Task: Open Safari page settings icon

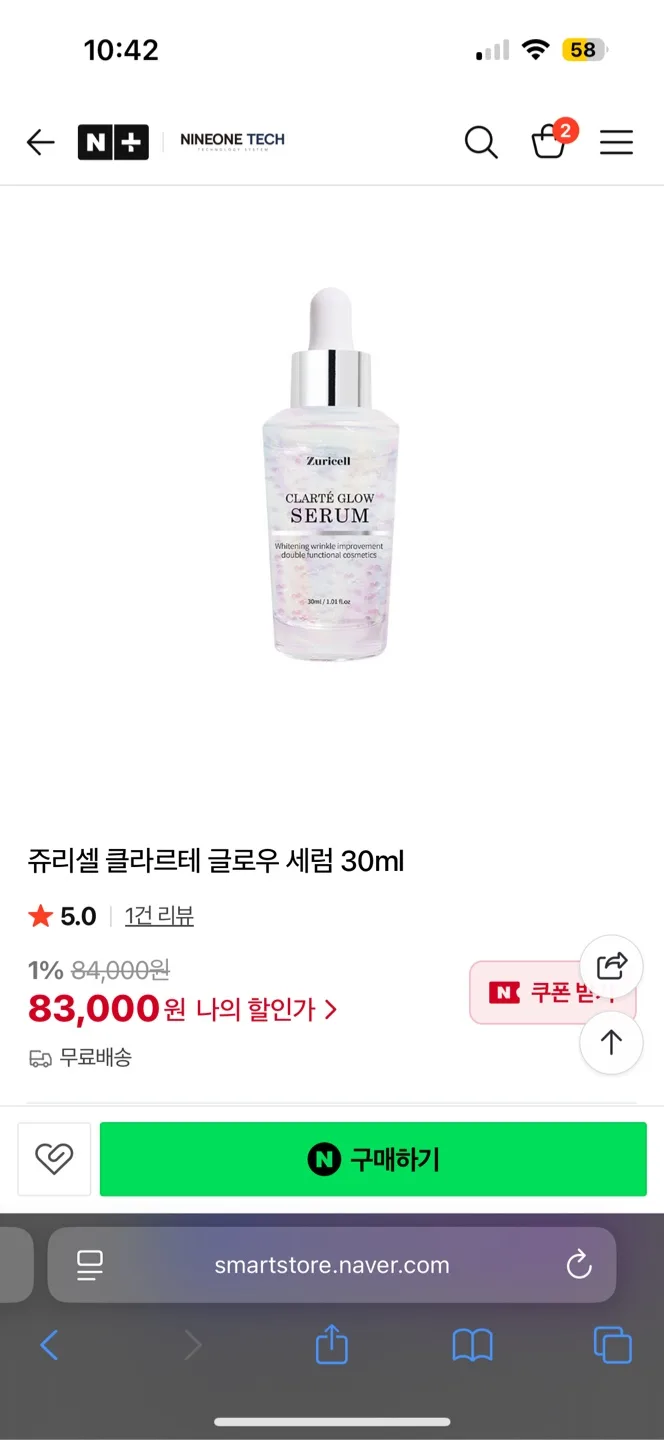Action: coord(90,1265)
